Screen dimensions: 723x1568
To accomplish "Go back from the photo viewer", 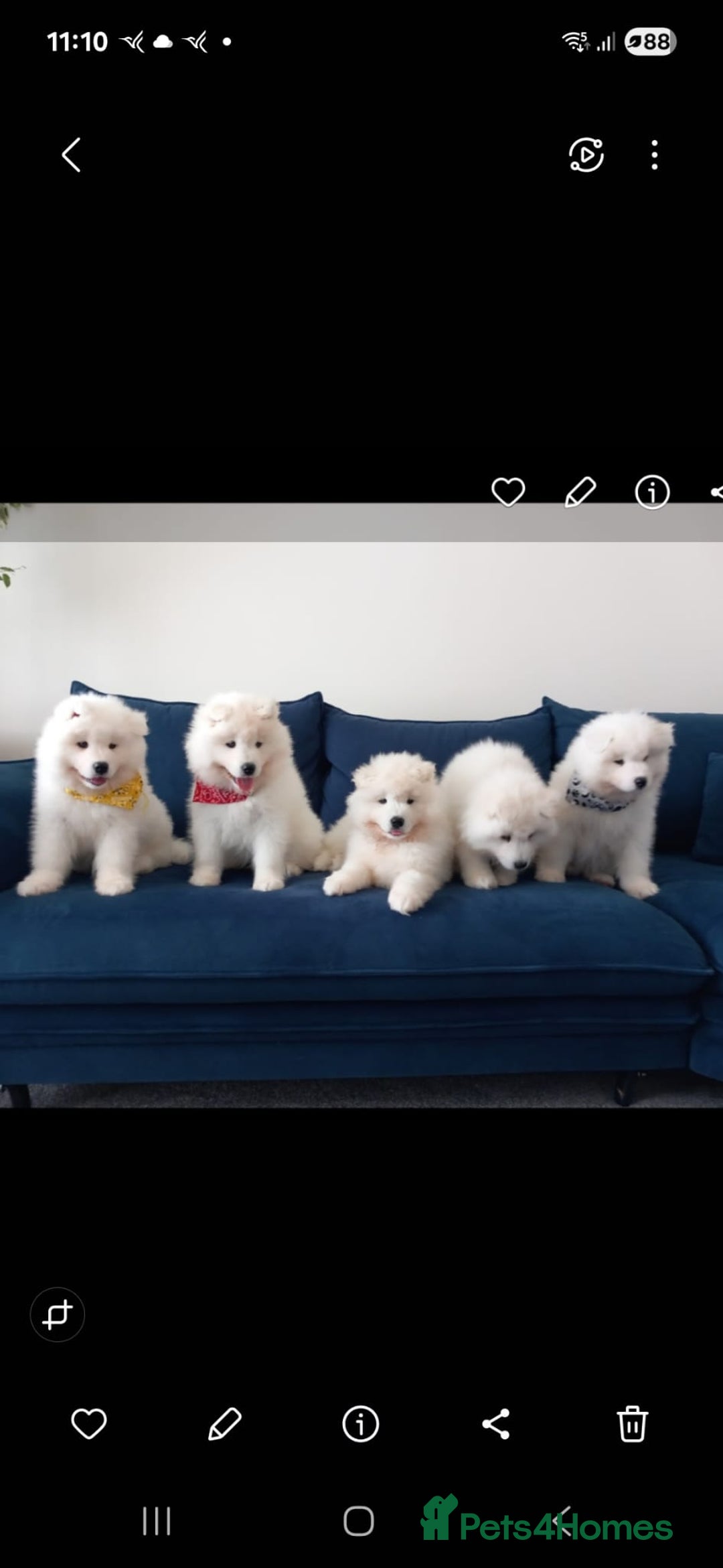I will 72,155.
